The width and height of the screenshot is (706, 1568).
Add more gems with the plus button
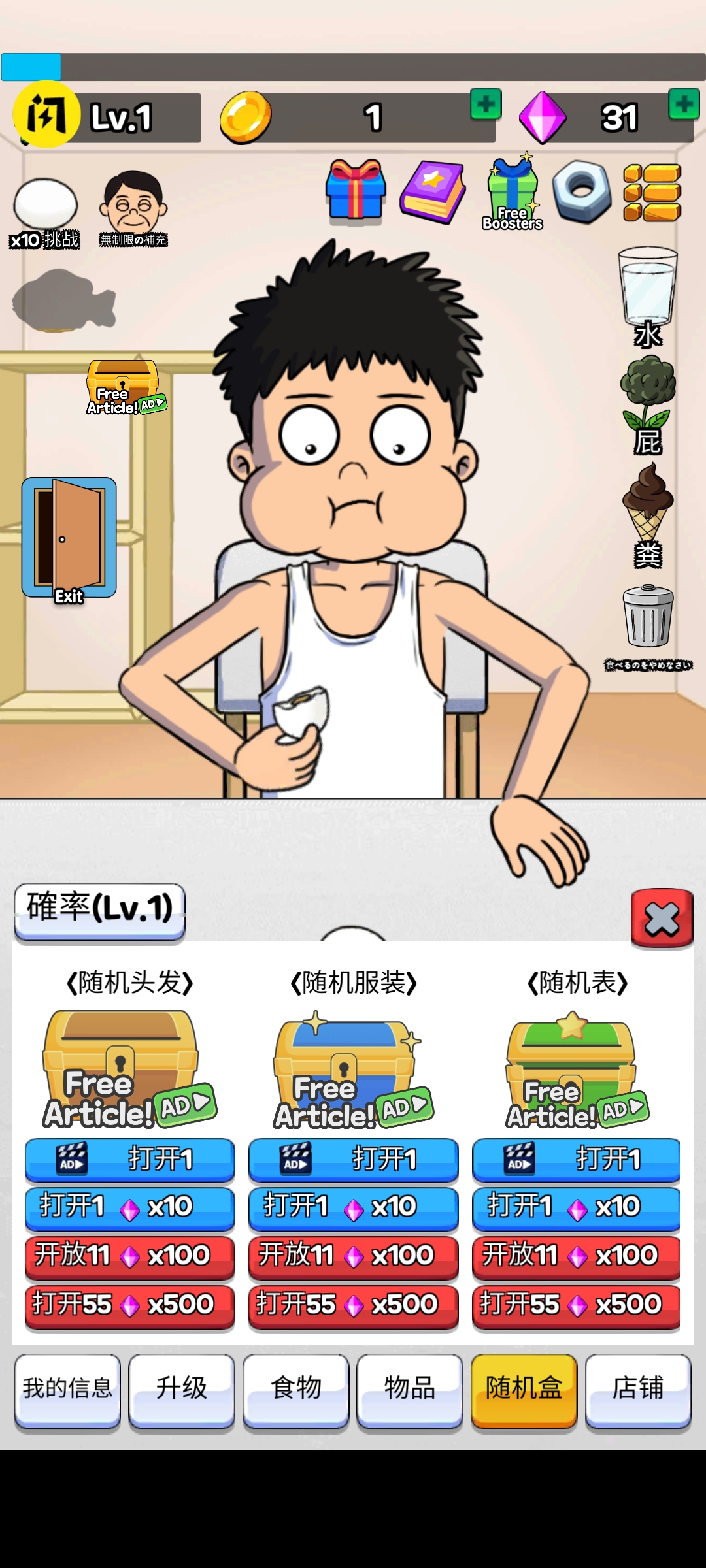(684, 105)
